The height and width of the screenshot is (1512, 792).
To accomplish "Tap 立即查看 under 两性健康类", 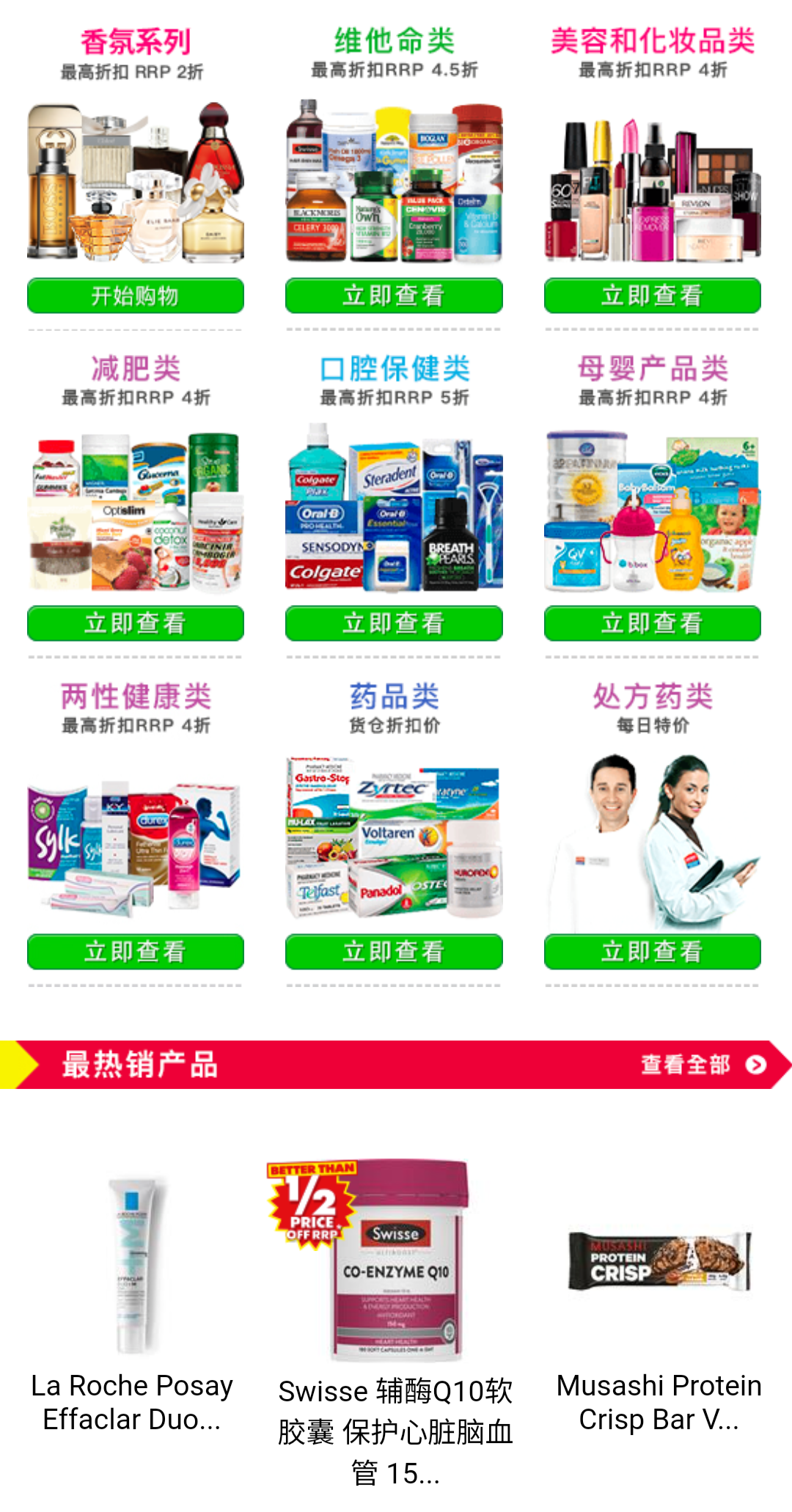I will (x=136, y=951).
